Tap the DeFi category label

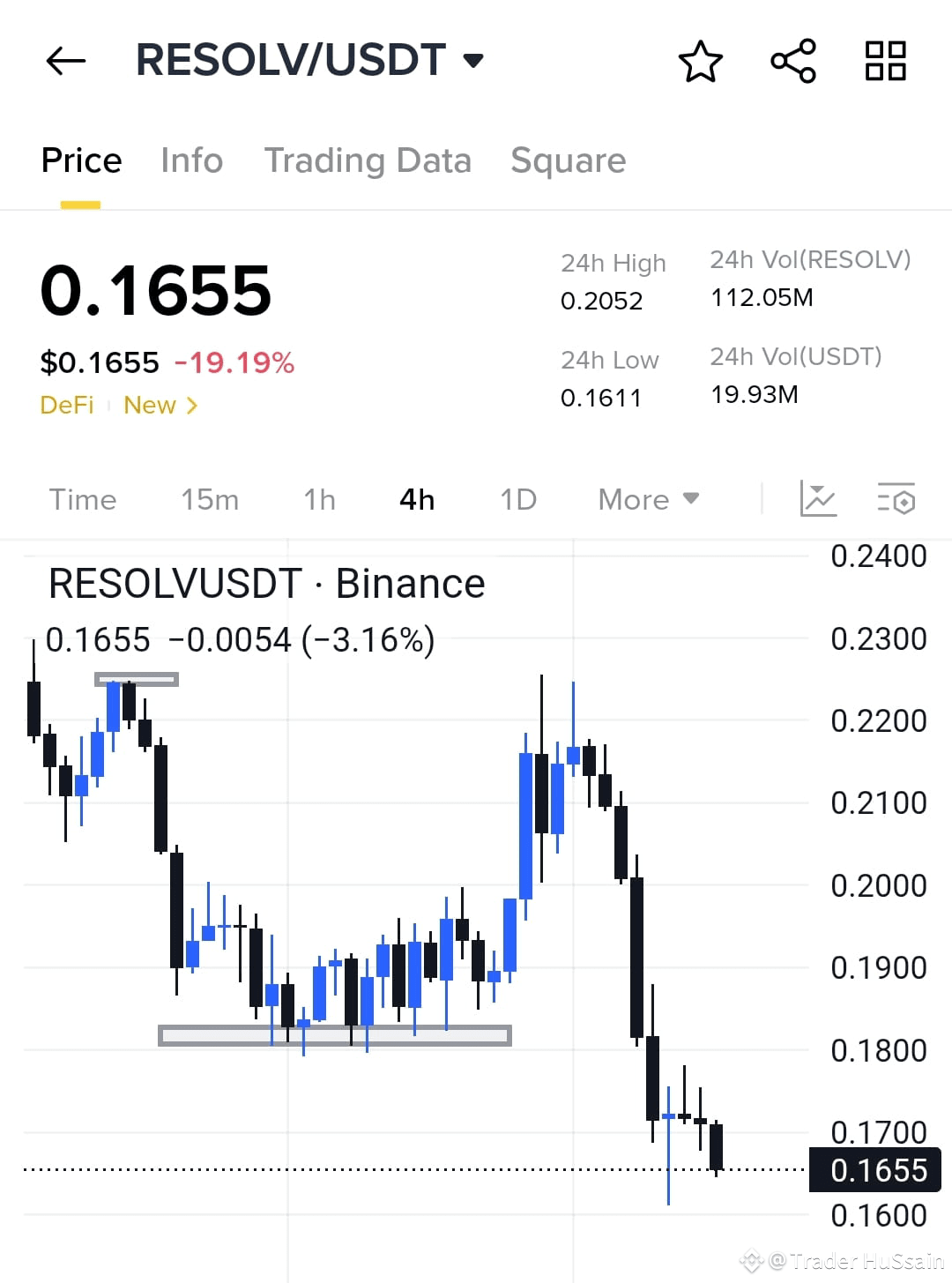[66, 405]
